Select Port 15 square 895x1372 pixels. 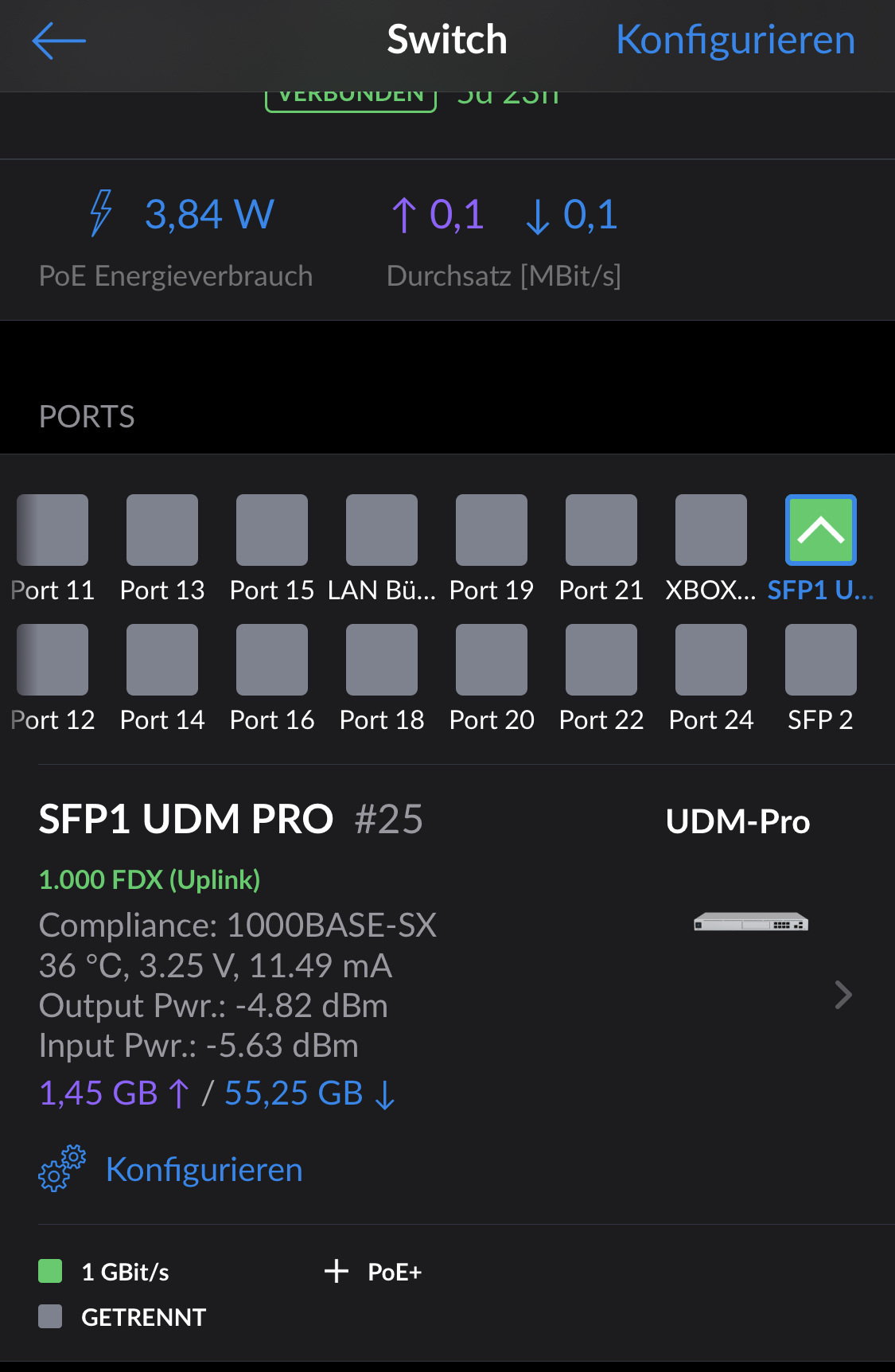point(272,530)
